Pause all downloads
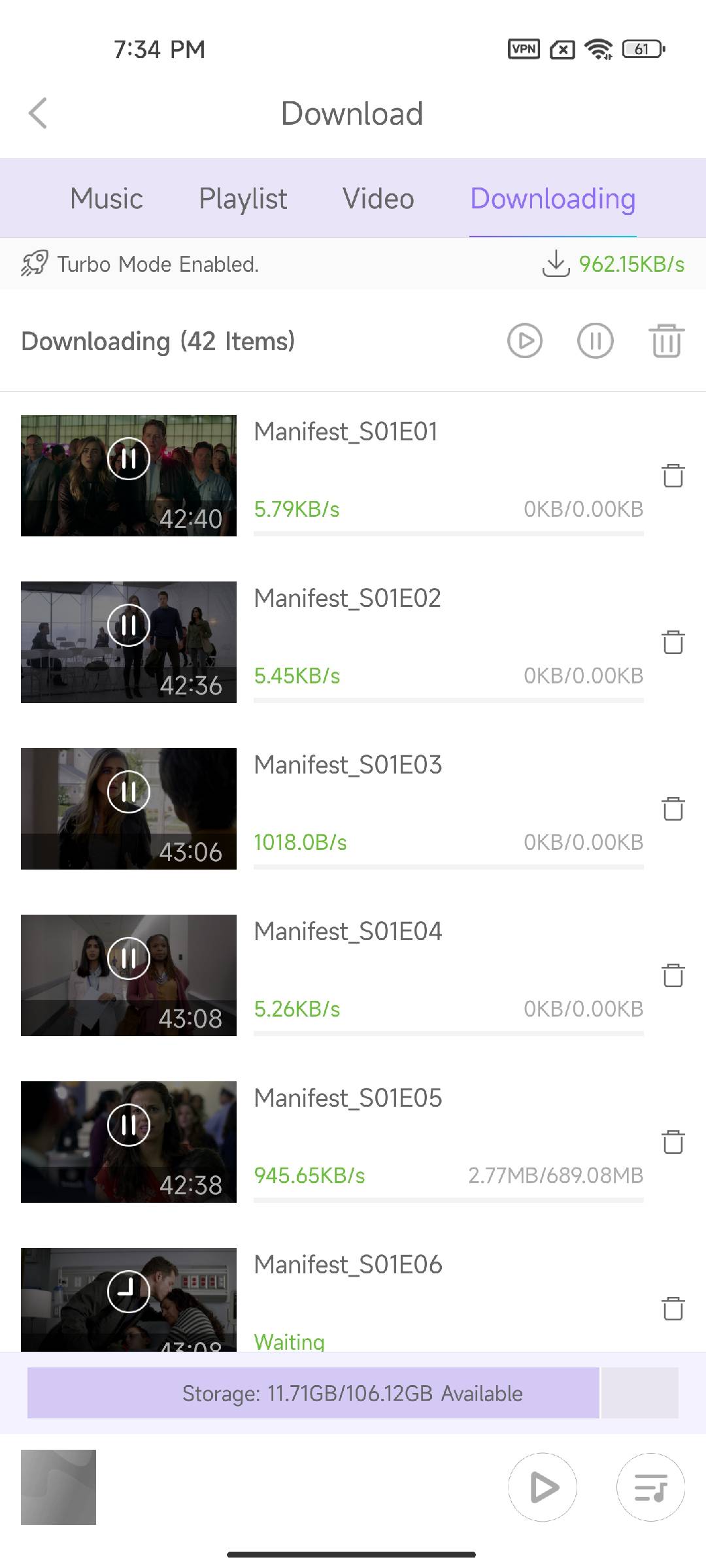 pyautogui.click(x=596, y=341)
